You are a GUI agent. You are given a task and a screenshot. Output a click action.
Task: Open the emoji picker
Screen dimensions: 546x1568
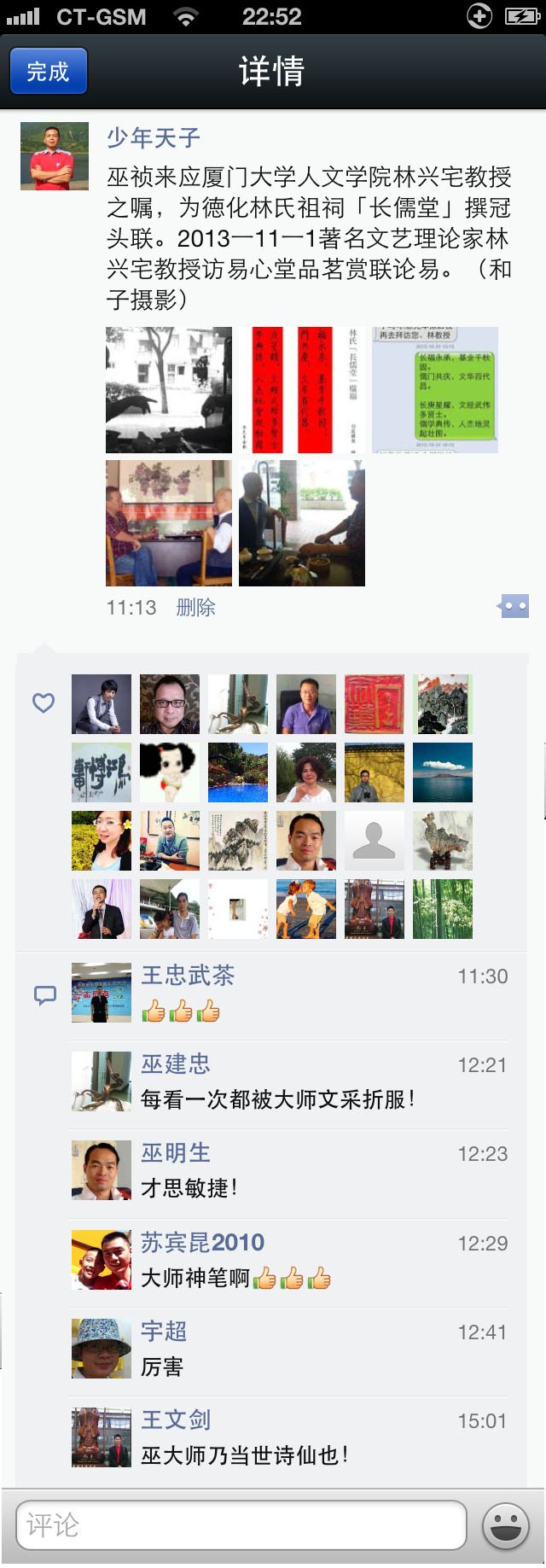506,1525
